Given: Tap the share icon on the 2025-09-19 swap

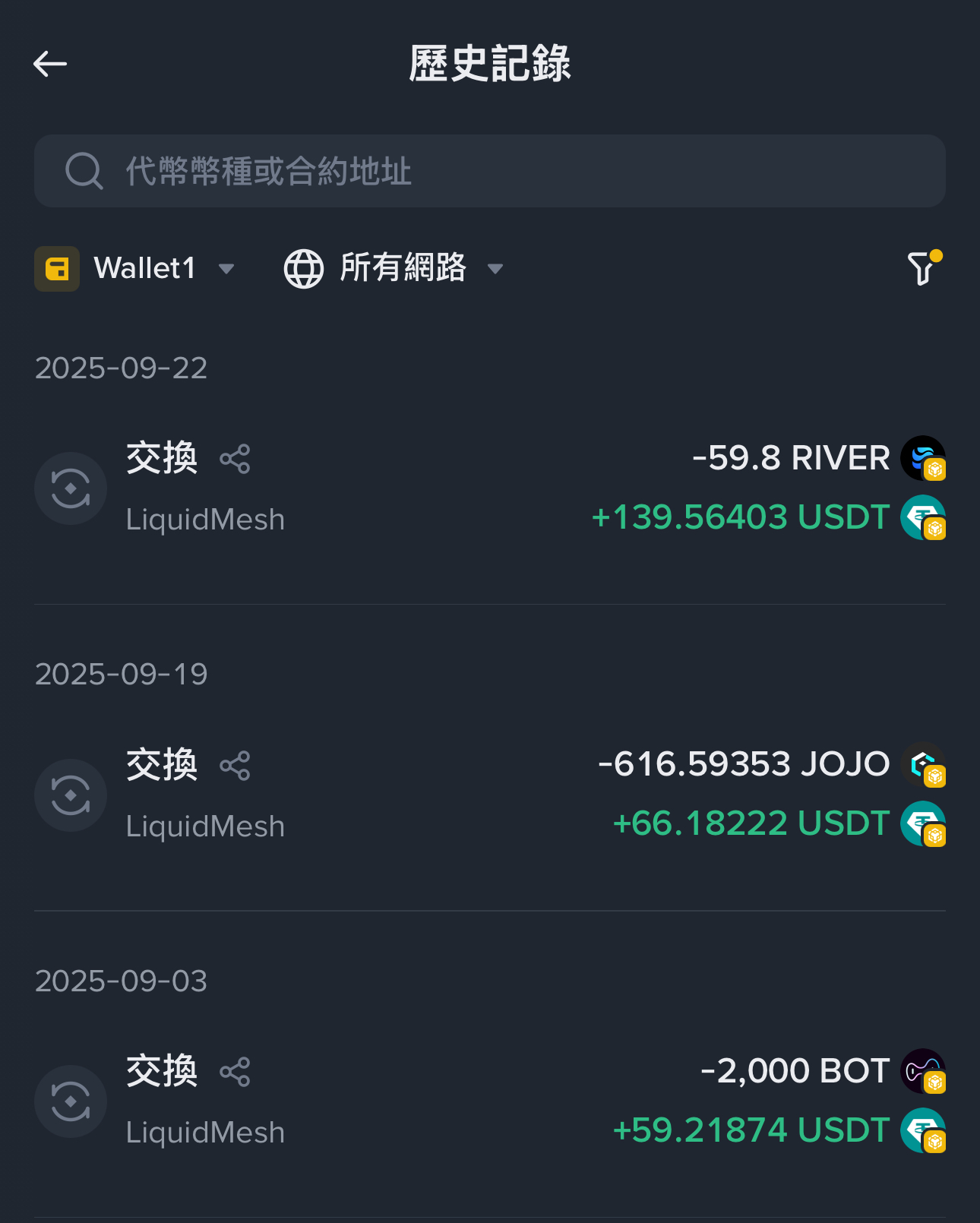Looking at the screenshot, I should (x=234, y=766).
